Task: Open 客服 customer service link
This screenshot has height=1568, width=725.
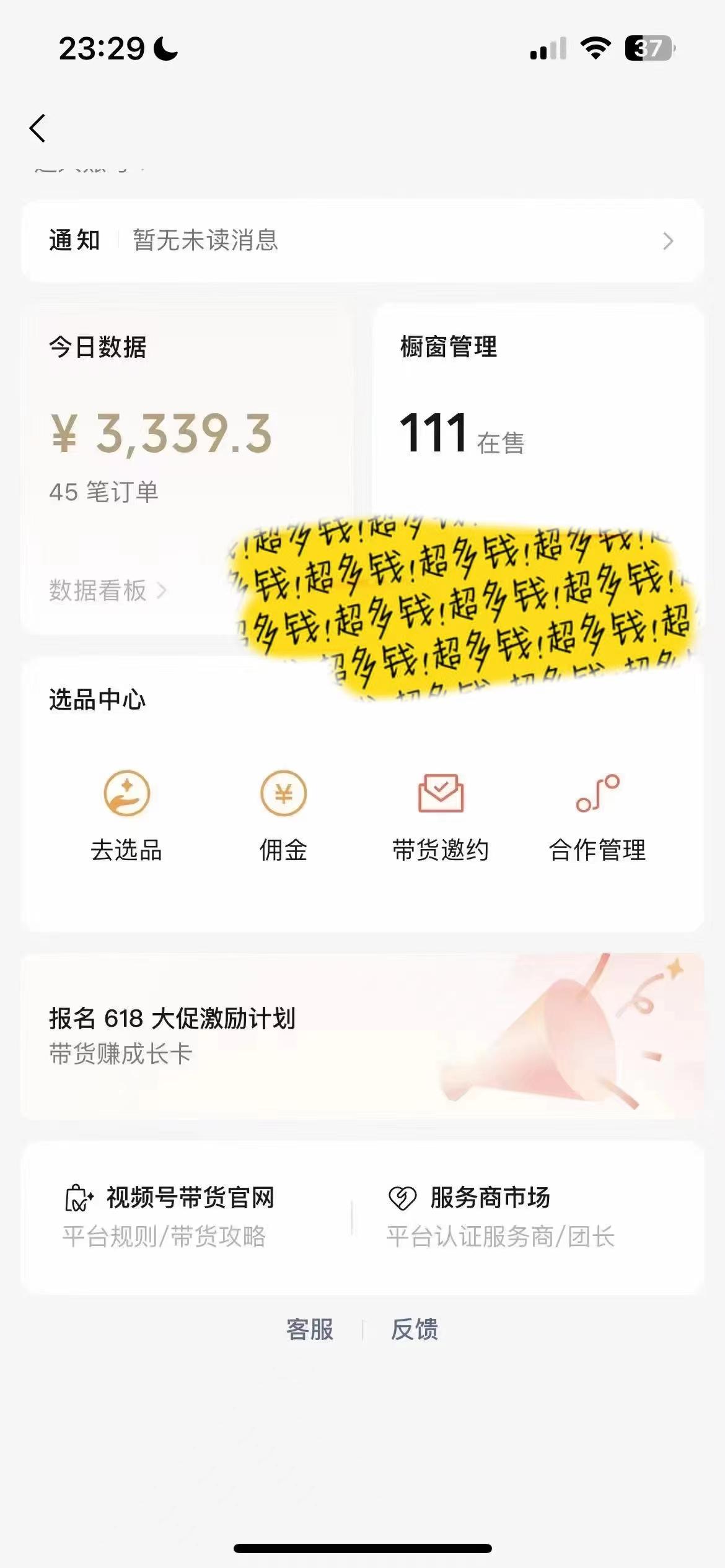Action: point(310,1328)
